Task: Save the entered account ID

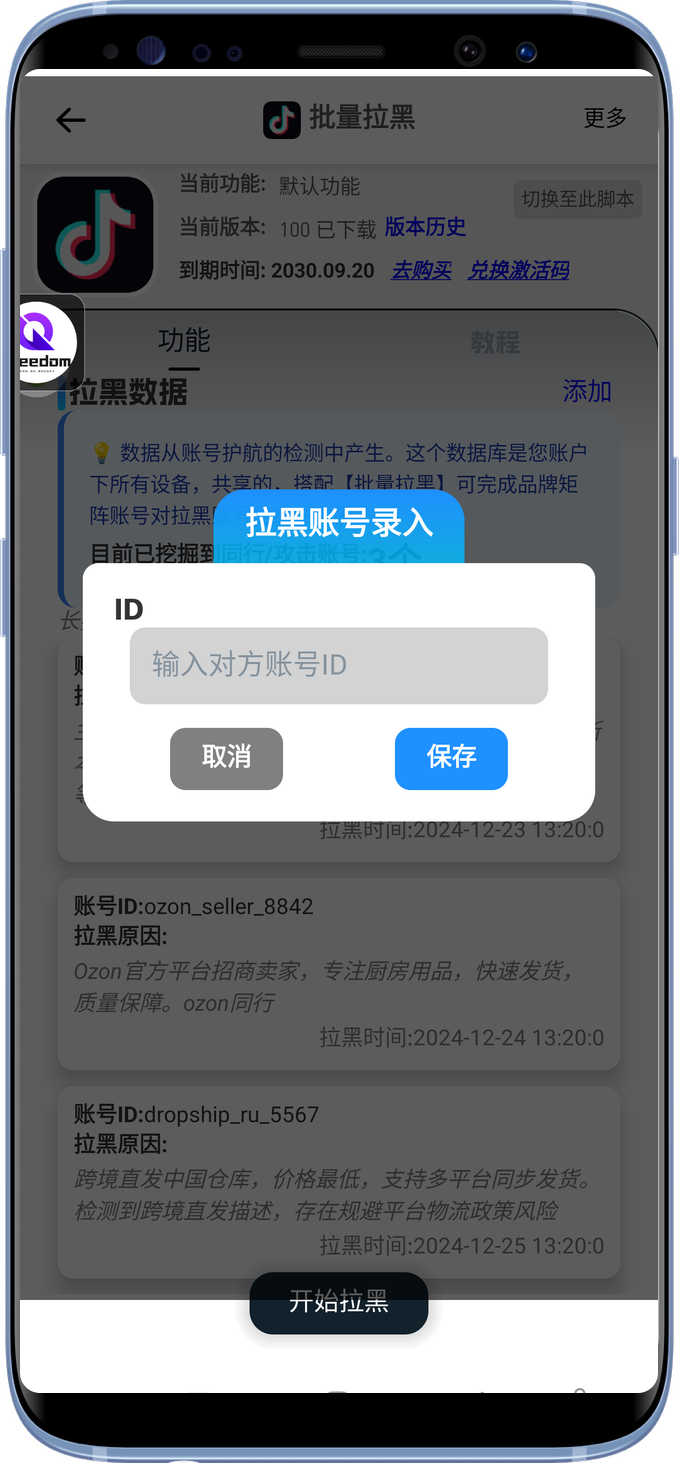Action: point(451,758)
